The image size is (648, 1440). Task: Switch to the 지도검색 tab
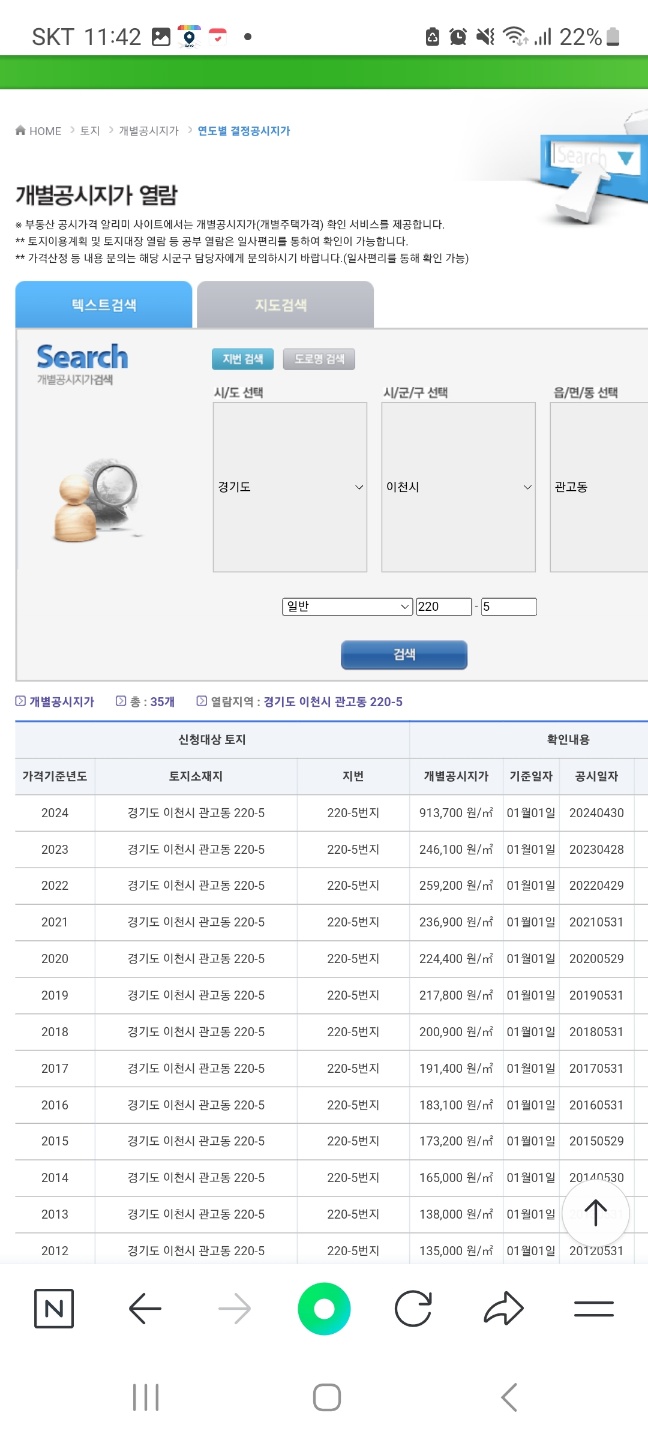[x=285, y=305]
